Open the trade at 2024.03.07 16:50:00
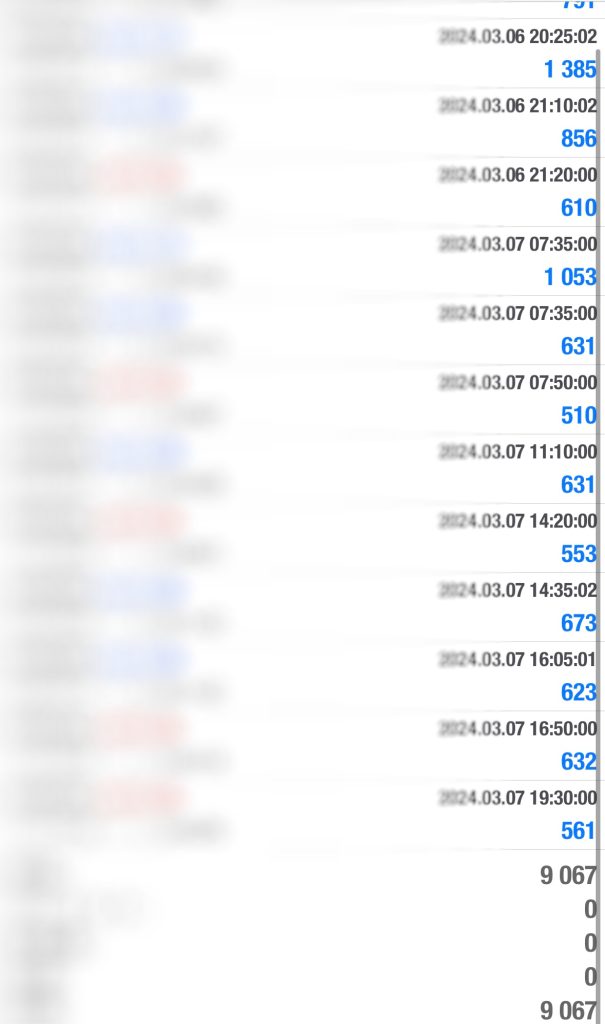This screenshot has width=605, height=1024. pyautogui.click(x=300, y=744)
